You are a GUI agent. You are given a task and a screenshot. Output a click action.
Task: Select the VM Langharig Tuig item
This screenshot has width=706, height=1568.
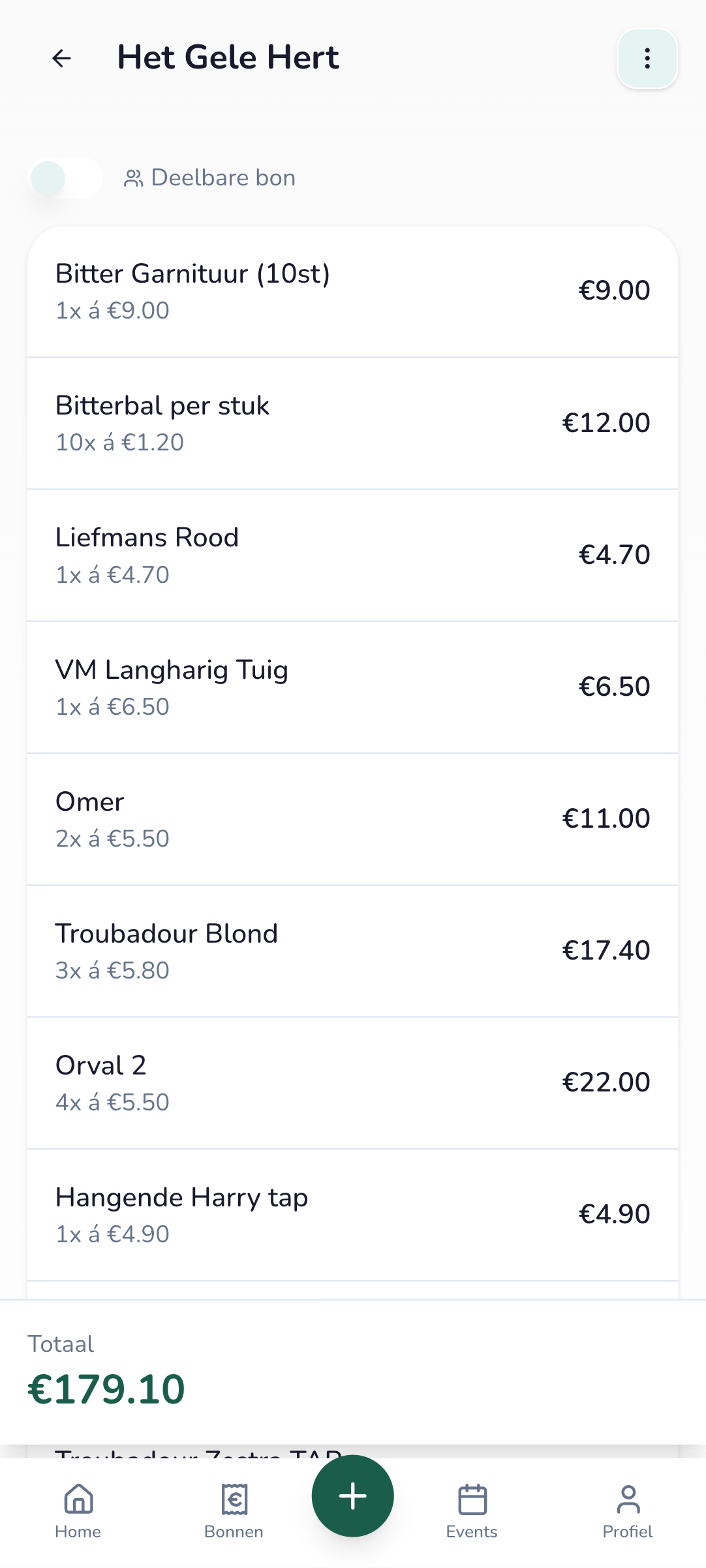tap(352, 687)
